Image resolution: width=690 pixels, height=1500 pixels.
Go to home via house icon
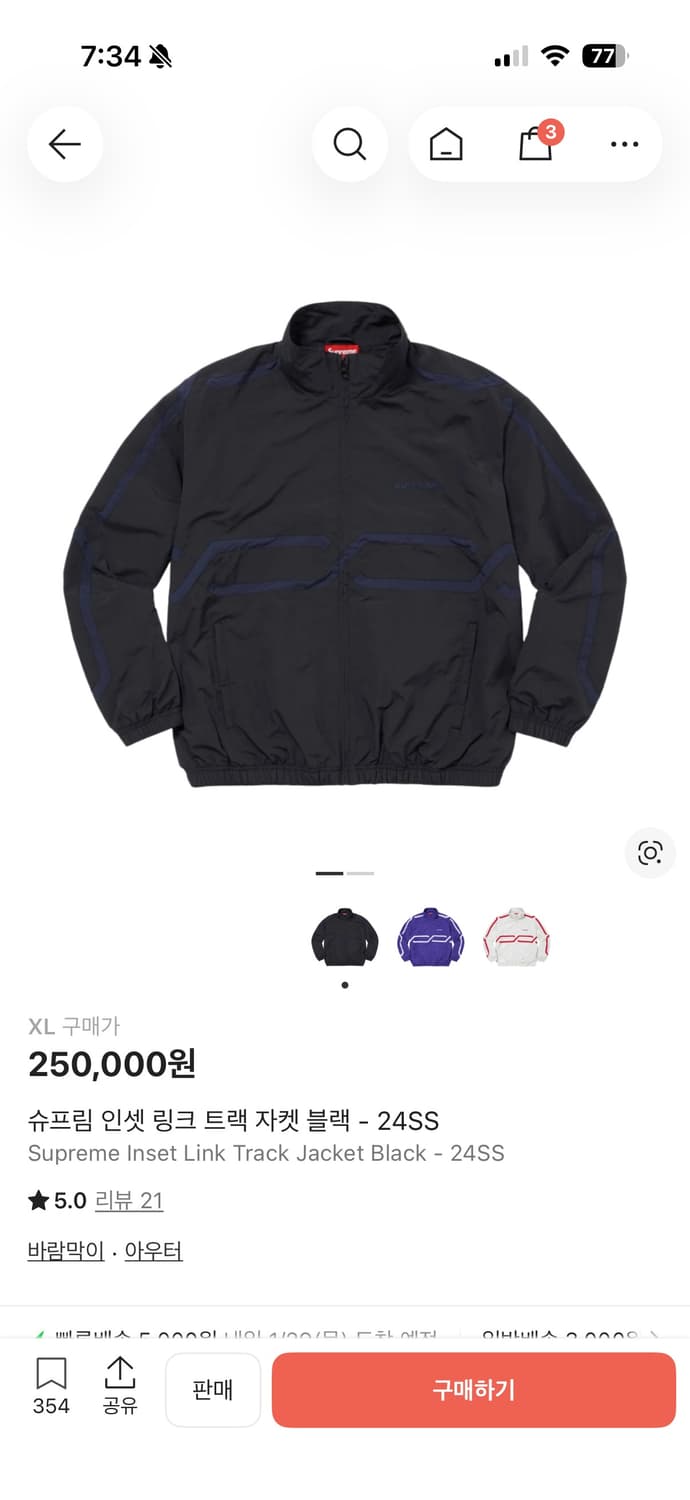(x=446, y=145)
